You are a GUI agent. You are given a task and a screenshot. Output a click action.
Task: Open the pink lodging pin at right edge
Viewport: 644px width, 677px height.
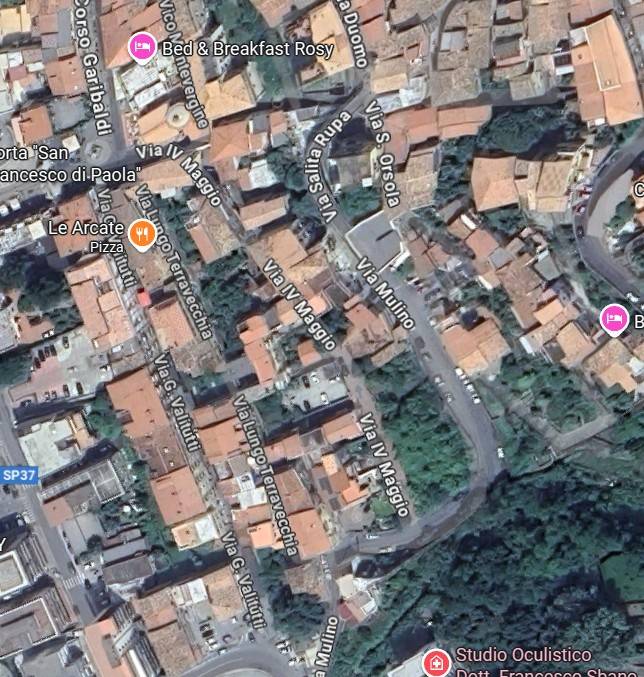tap(614, 319)
